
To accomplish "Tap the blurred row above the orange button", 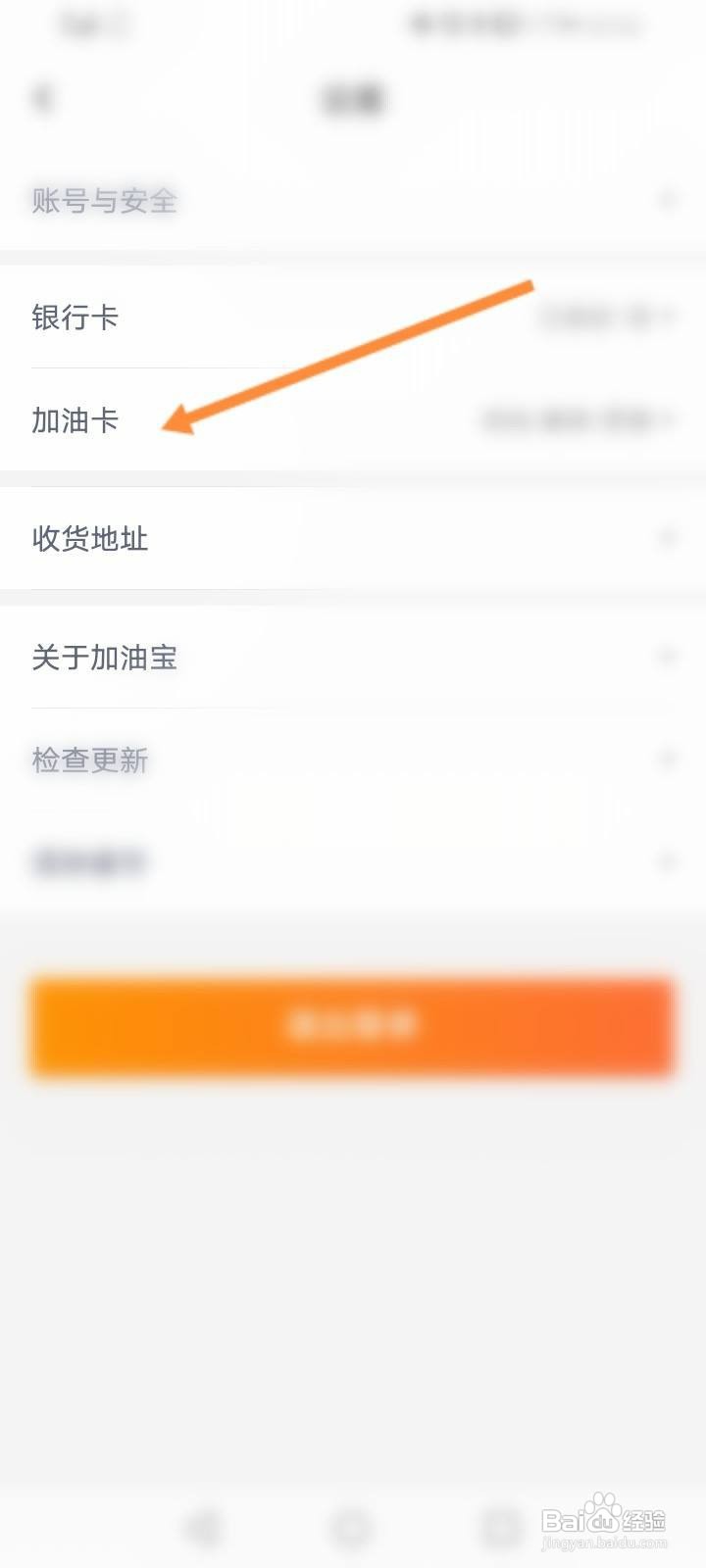I will pyautogui.click(x=88, y=860).
